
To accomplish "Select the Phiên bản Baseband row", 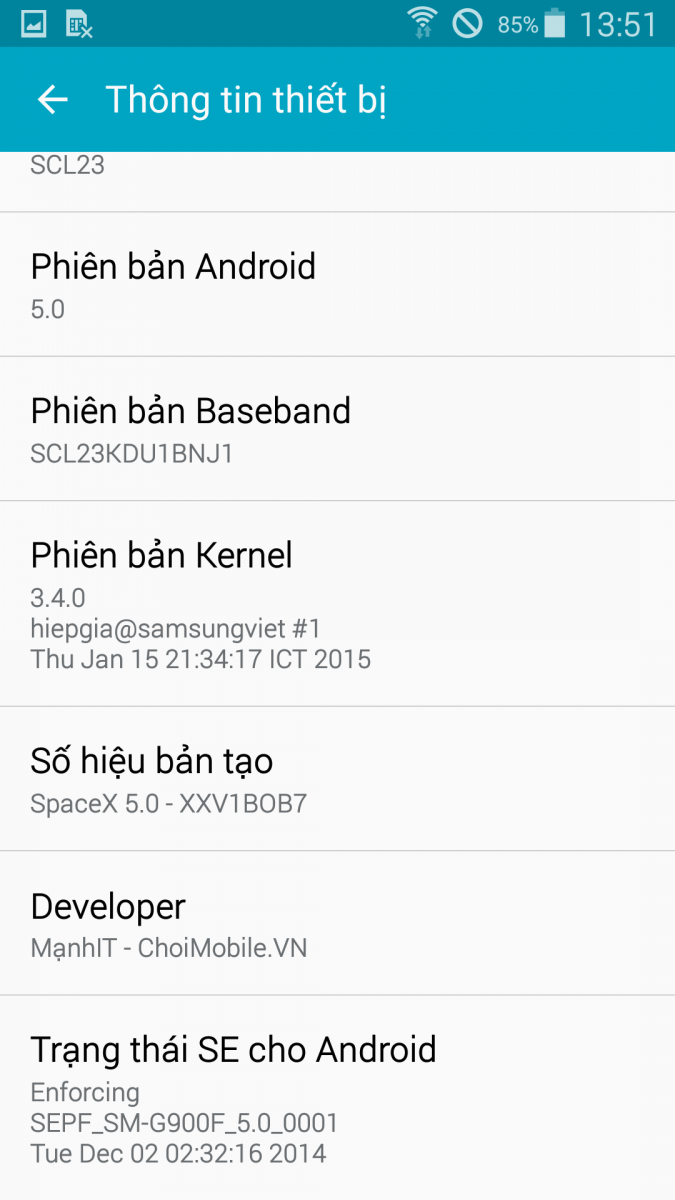I will coord(337,429).
